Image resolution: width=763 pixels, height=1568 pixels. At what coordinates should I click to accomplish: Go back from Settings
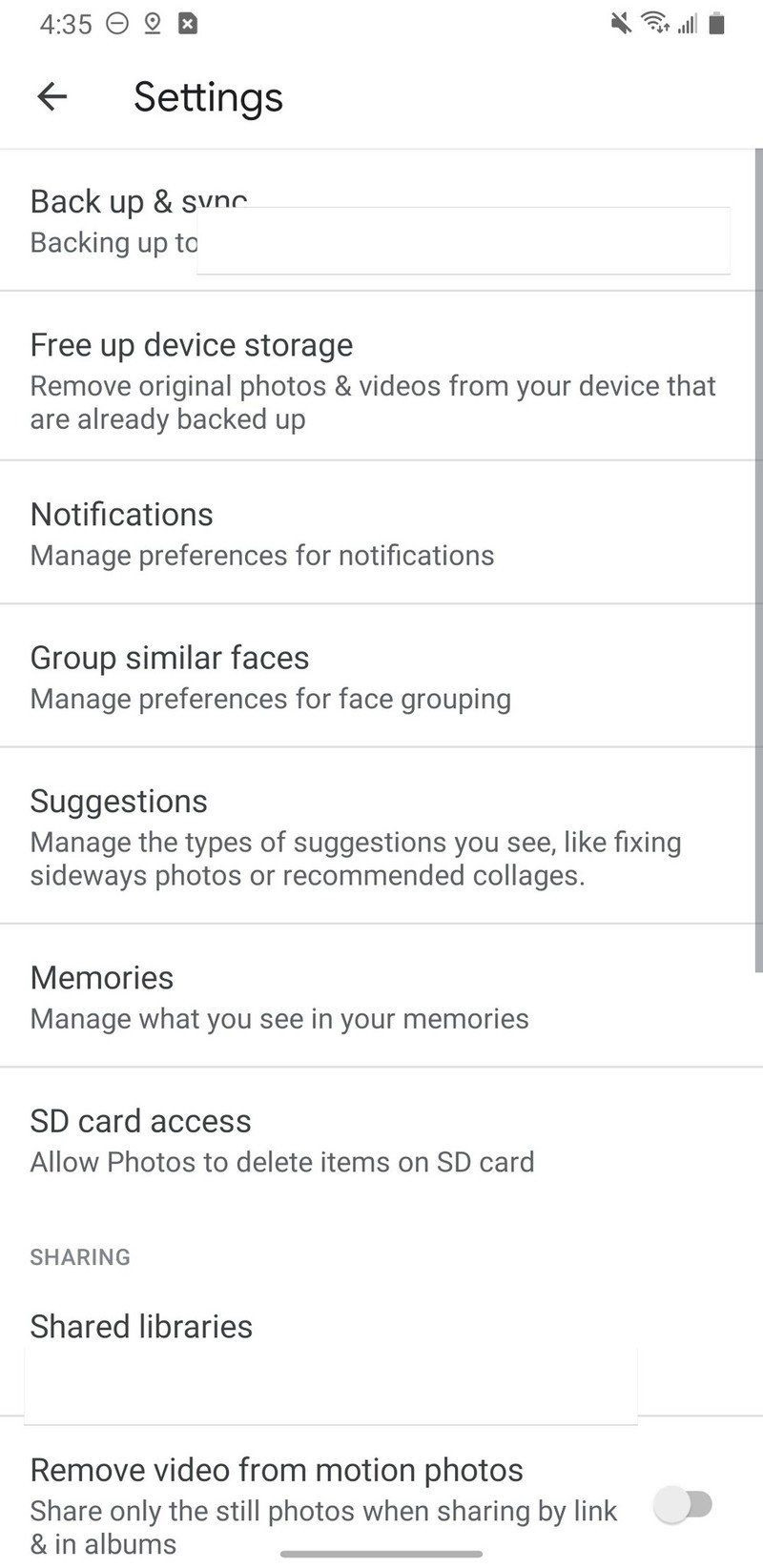(52, 96)
